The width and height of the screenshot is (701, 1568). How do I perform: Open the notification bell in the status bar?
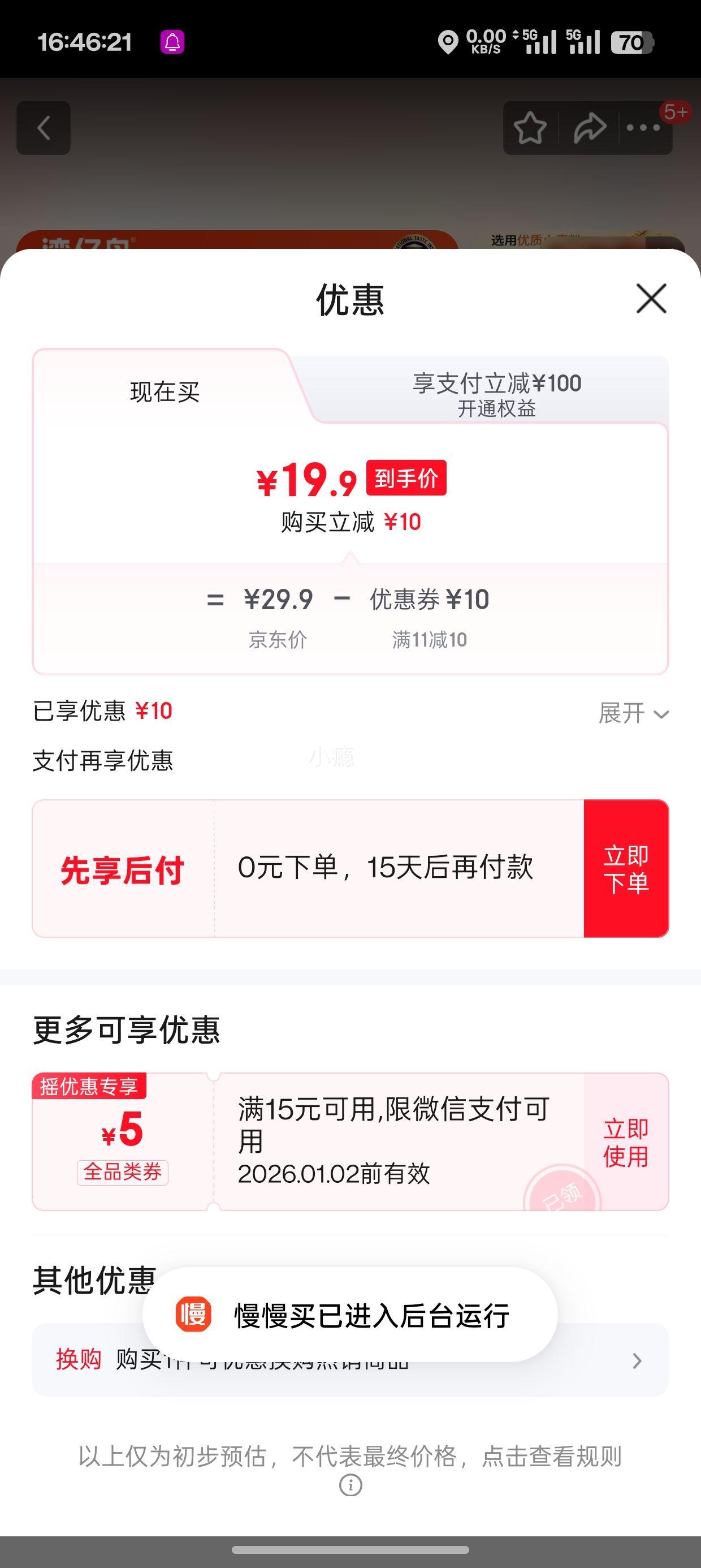172,41
